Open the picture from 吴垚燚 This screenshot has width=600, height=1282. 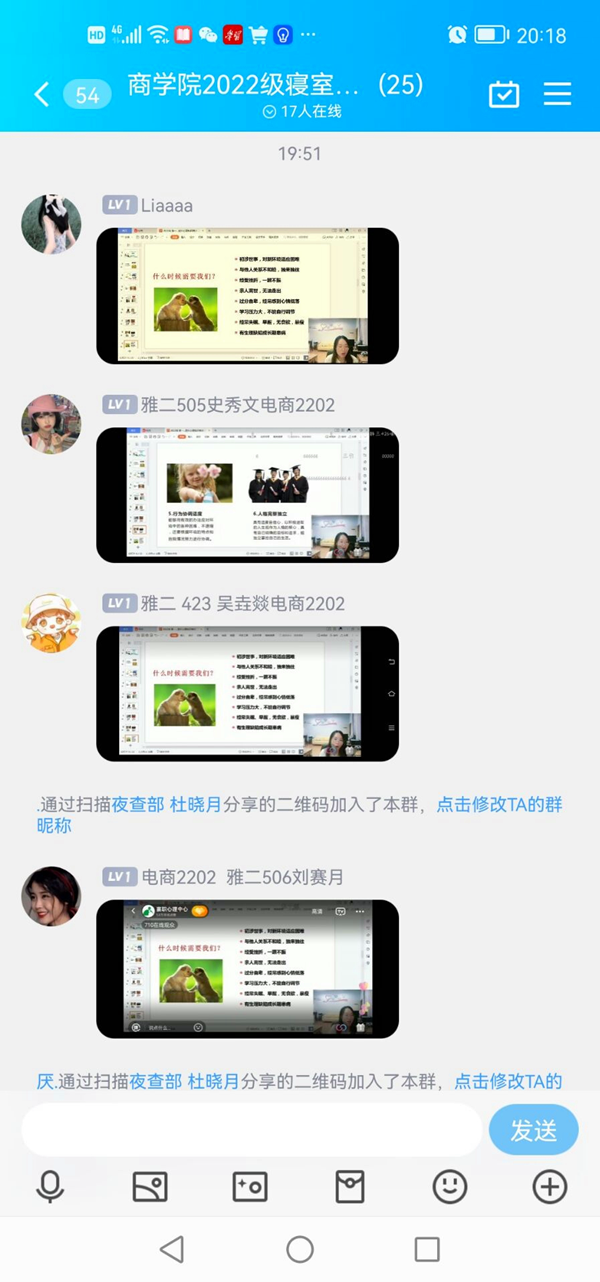pos(247,694)
